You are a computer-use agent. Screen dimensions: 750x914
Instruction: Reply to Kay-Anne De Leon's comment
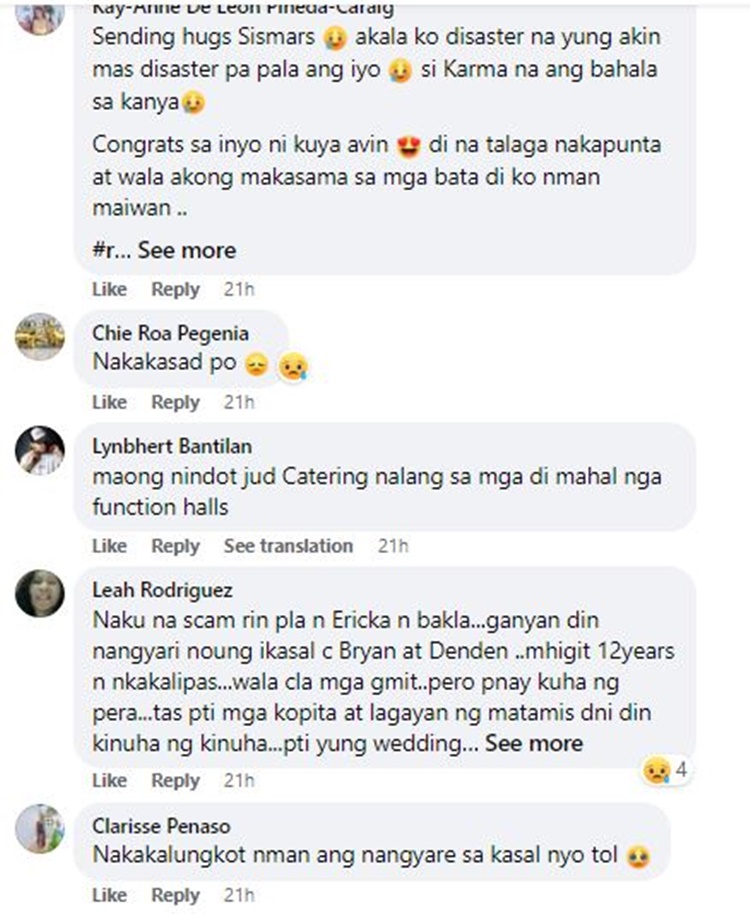tap(175, 289)
